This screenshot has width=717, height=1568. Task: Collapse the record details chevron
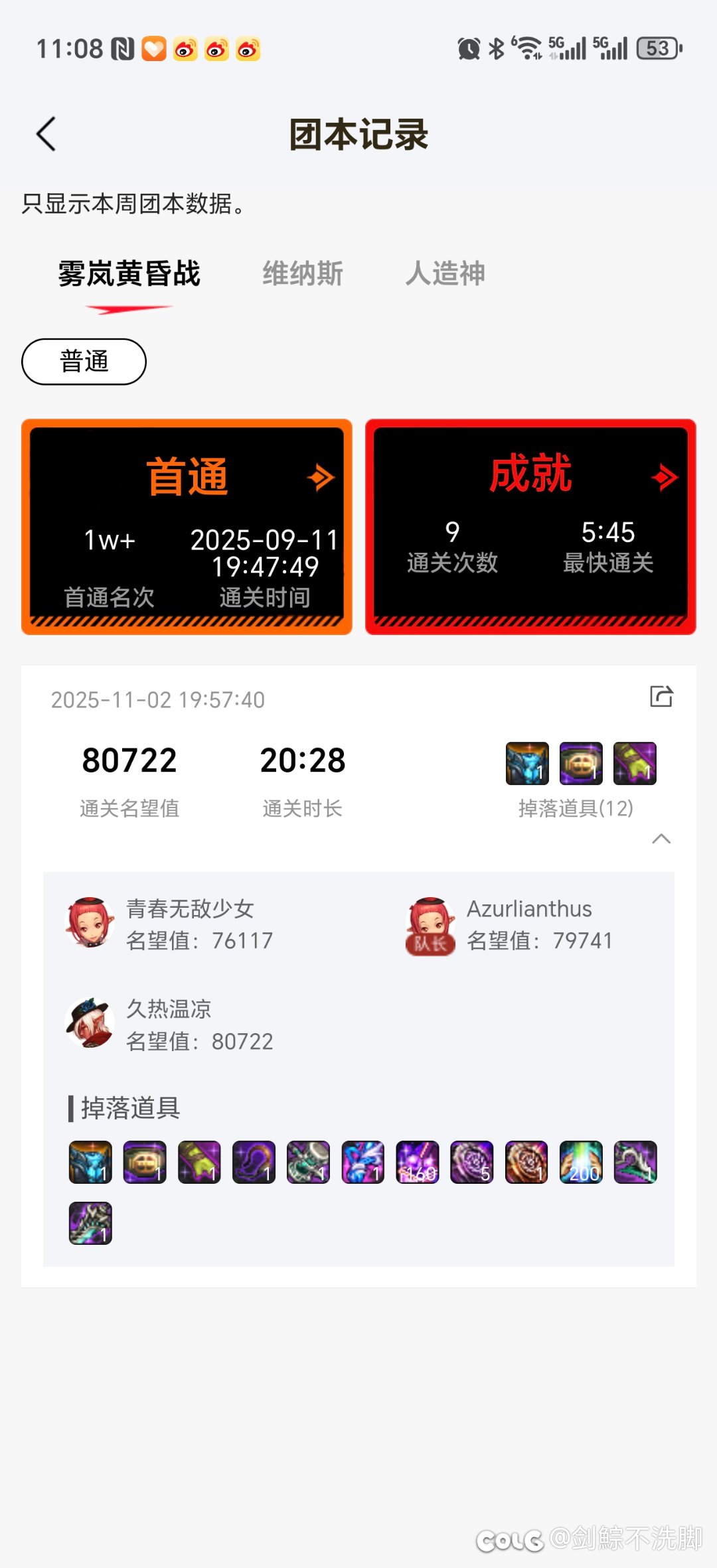(x=661, y=839)
